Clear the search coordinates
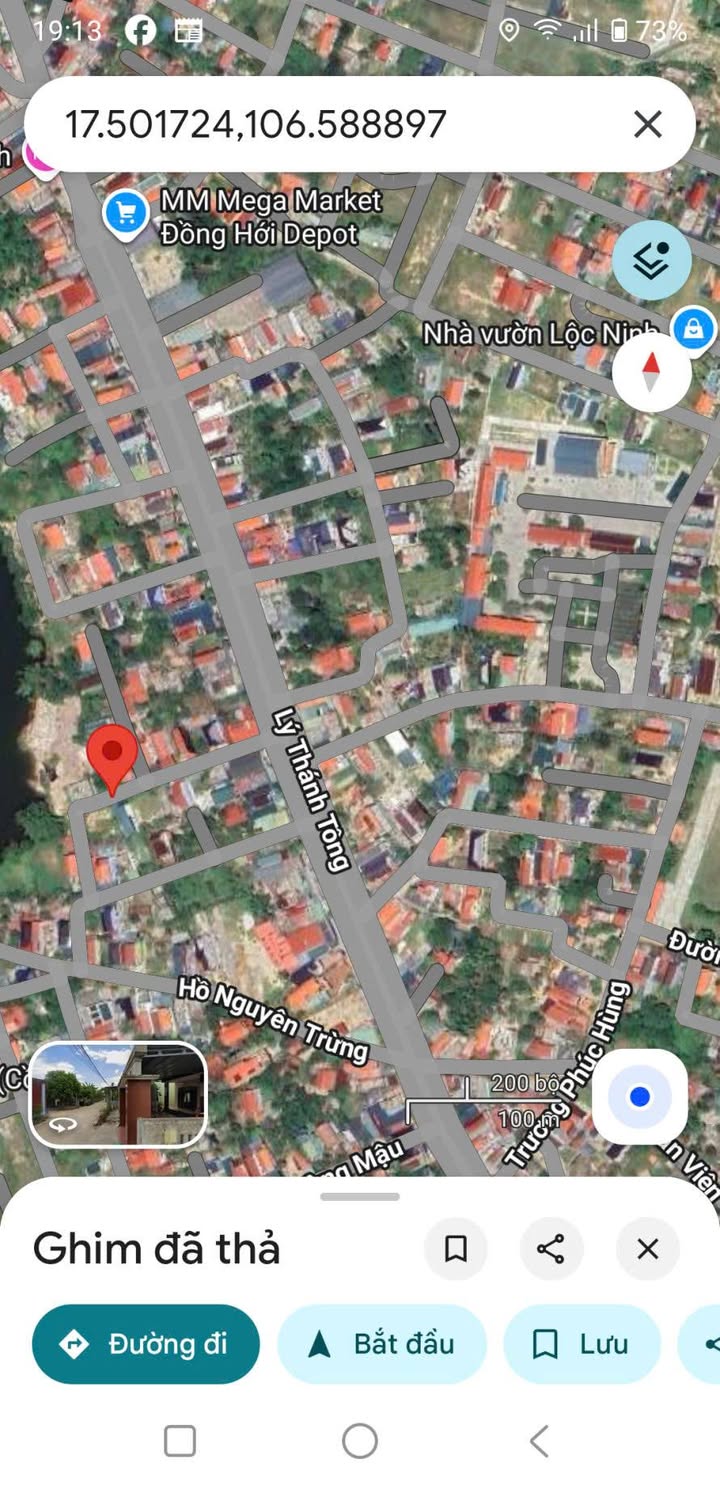Screen dimensions: 720x1489 pos(648,124)
